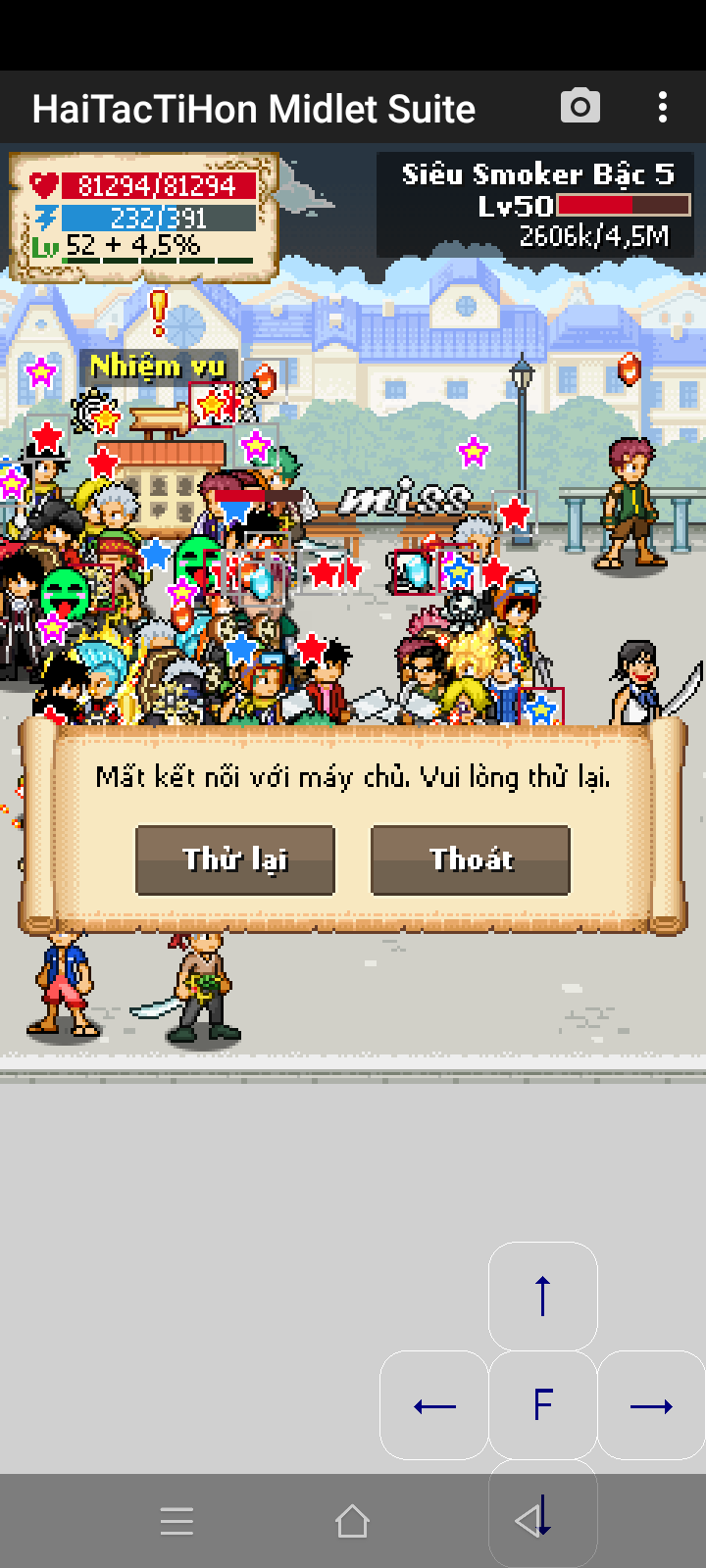Open the recent apps menu
The image size is (706, 1568).
pyautogui.click(x=176, y=1521)
